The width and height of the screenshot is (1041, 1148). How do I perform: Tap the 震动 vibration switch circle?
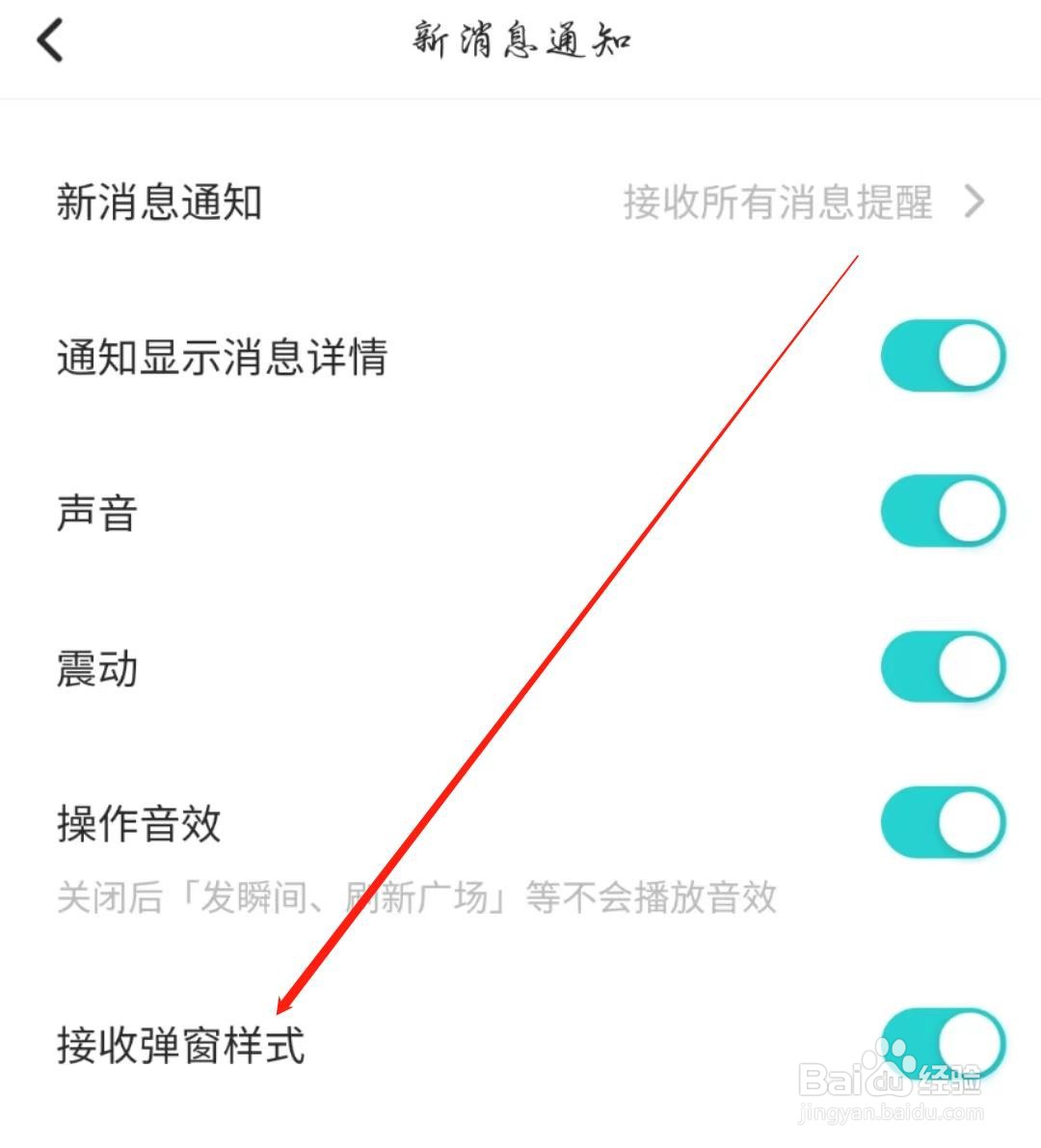click(x=972, y=666)
